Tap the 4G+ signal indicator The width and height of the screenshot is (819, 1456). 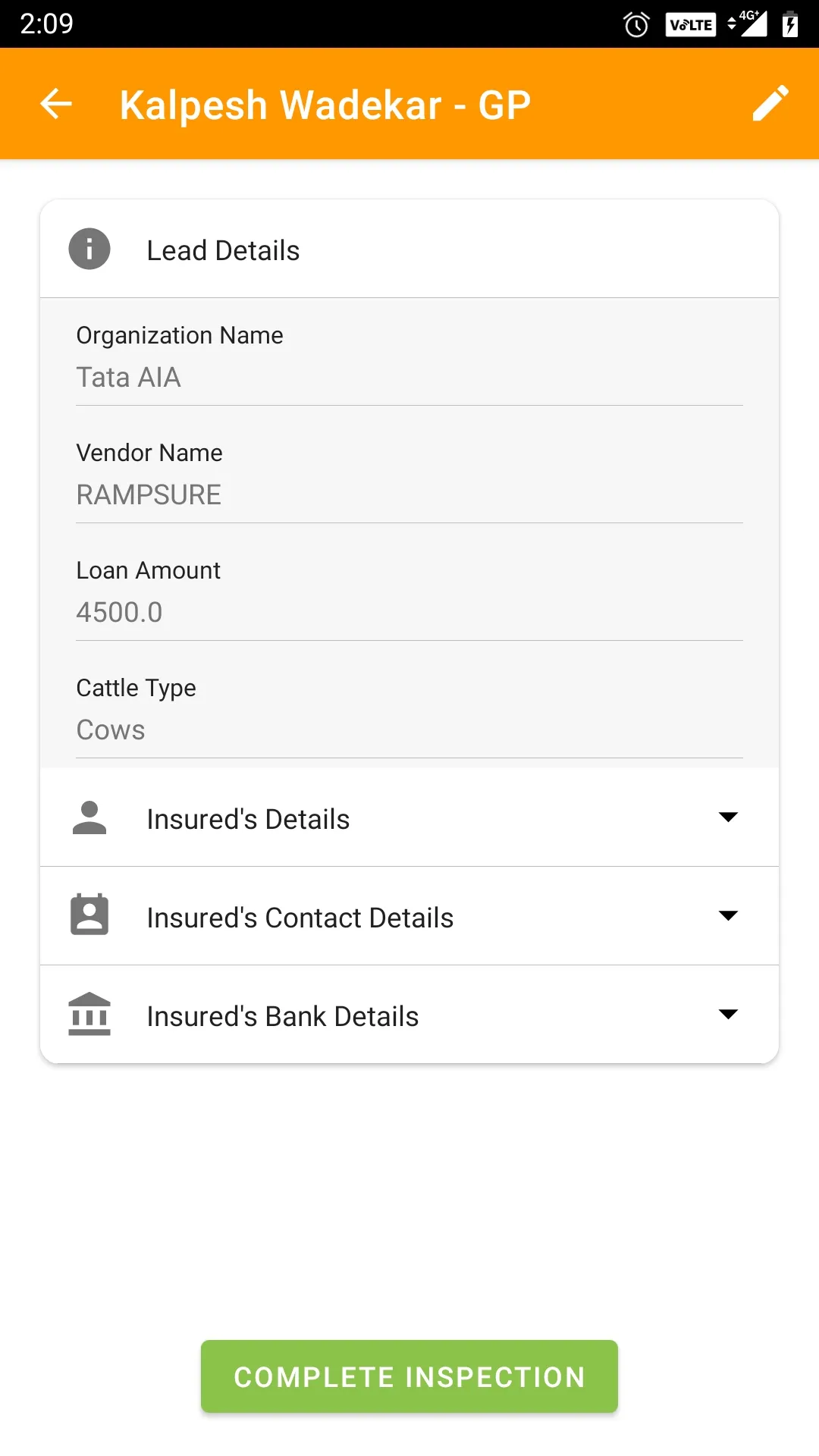click(744, 24)
